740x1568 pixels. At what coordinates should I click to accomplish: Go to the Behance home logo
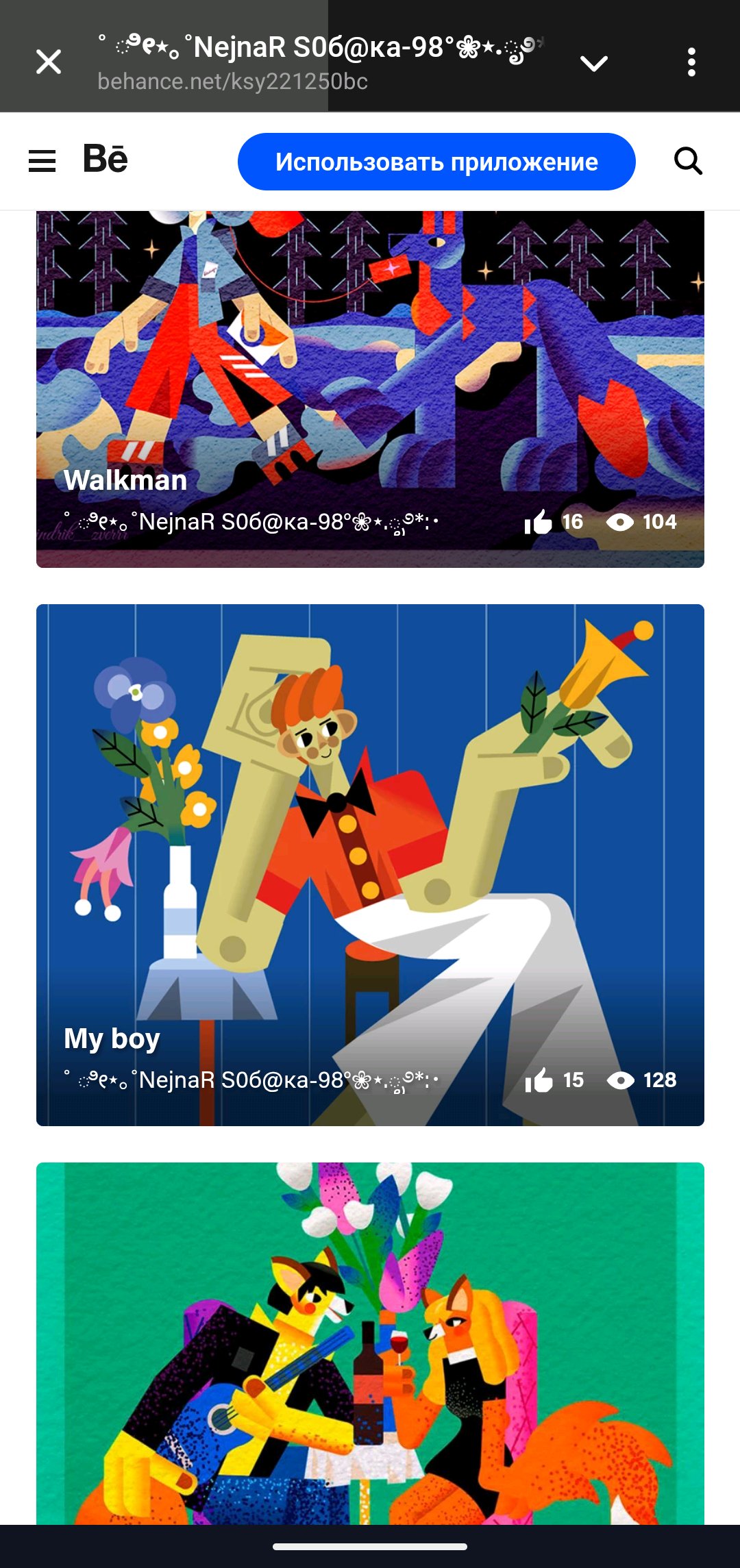point(105,159)
